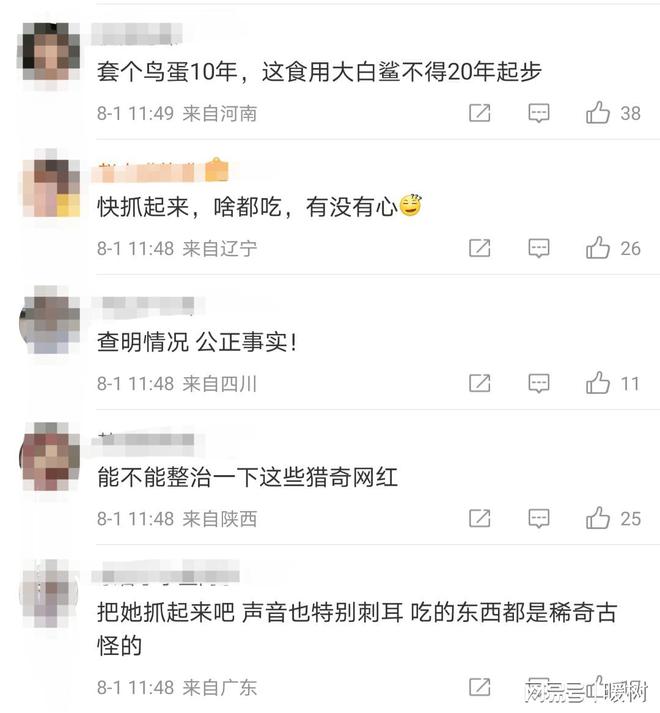This screenshot has width=660, height=713.
Task: Repost the 快抓起来 comment
Action: click(x=480, y=248)
